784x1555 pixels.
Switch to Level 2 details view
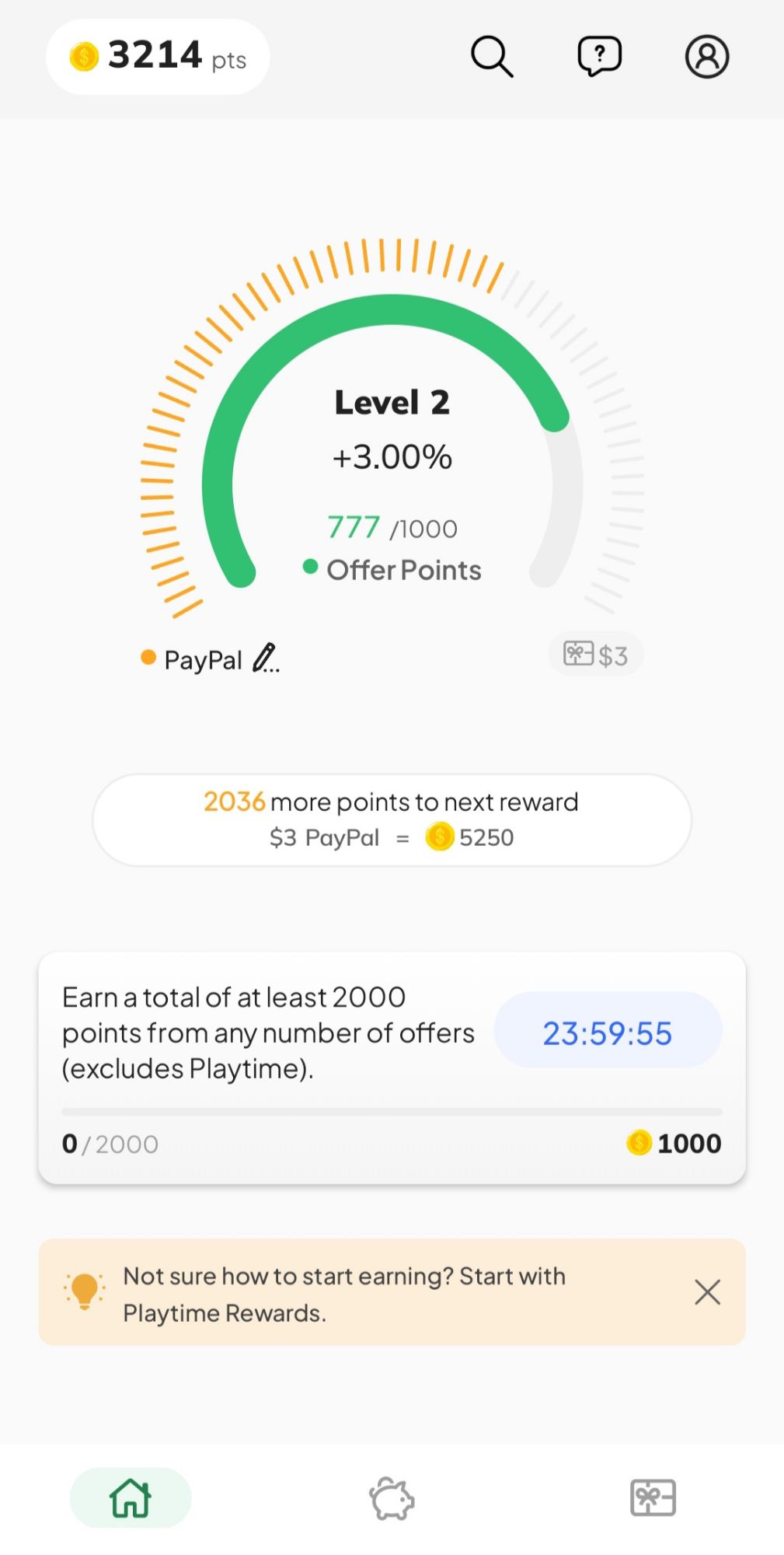click(x=392, y=401)
